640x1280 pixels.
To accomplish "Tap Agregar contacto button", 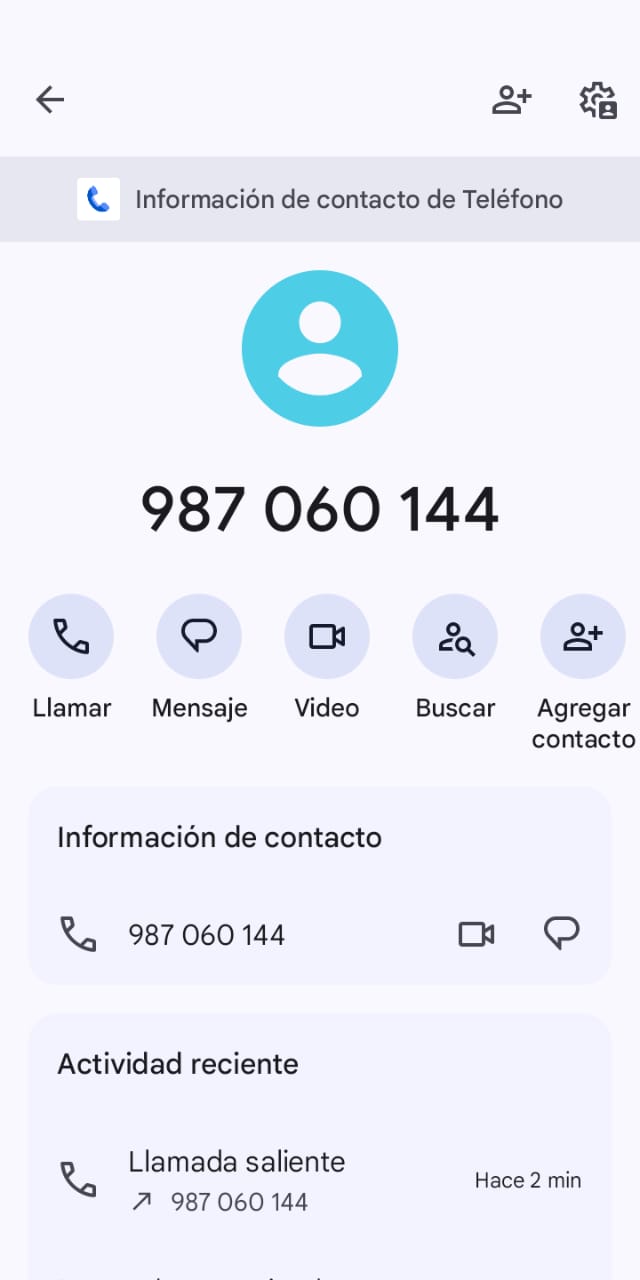I will (583, 637).
